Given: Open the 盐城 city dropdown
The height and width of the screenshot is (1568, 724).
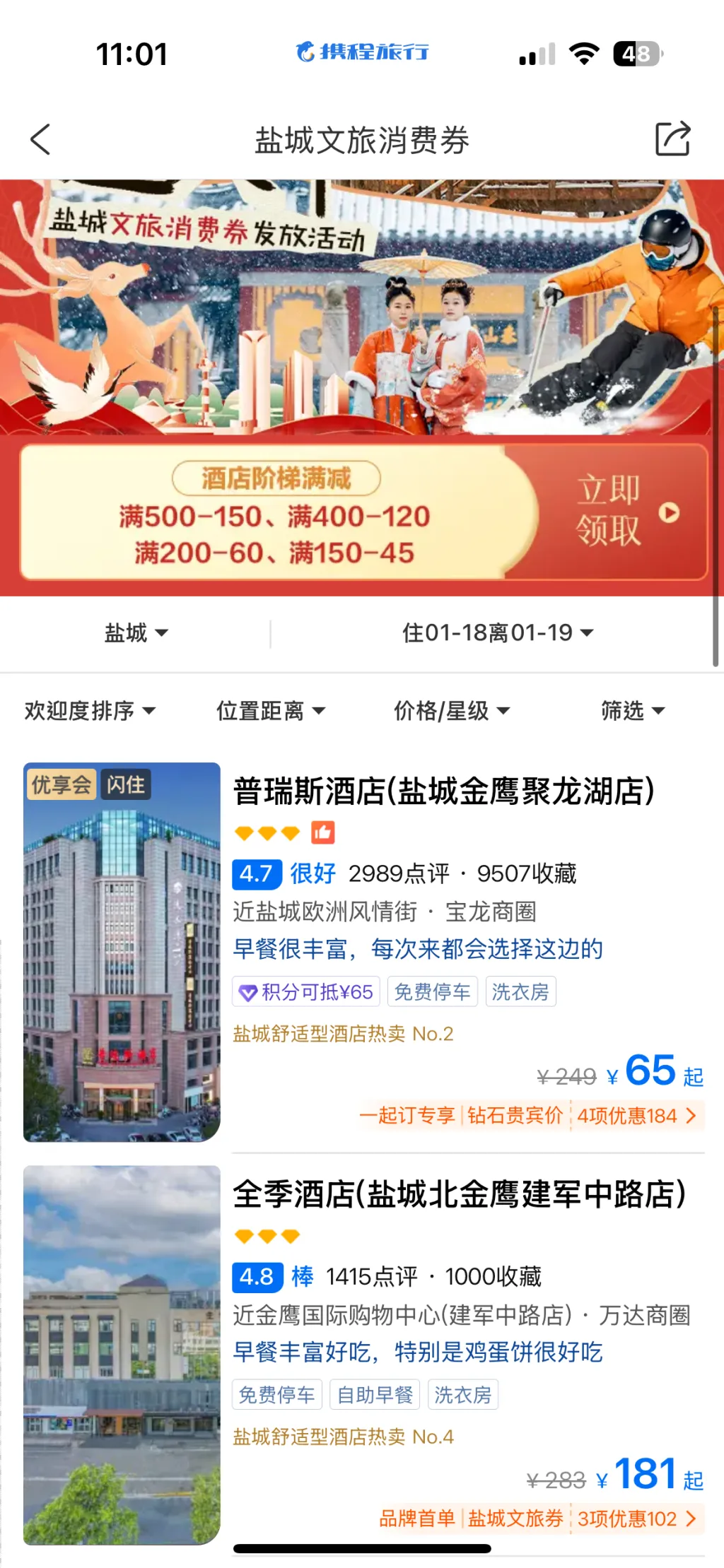Looking at the screenshot, I should (136, 632).
